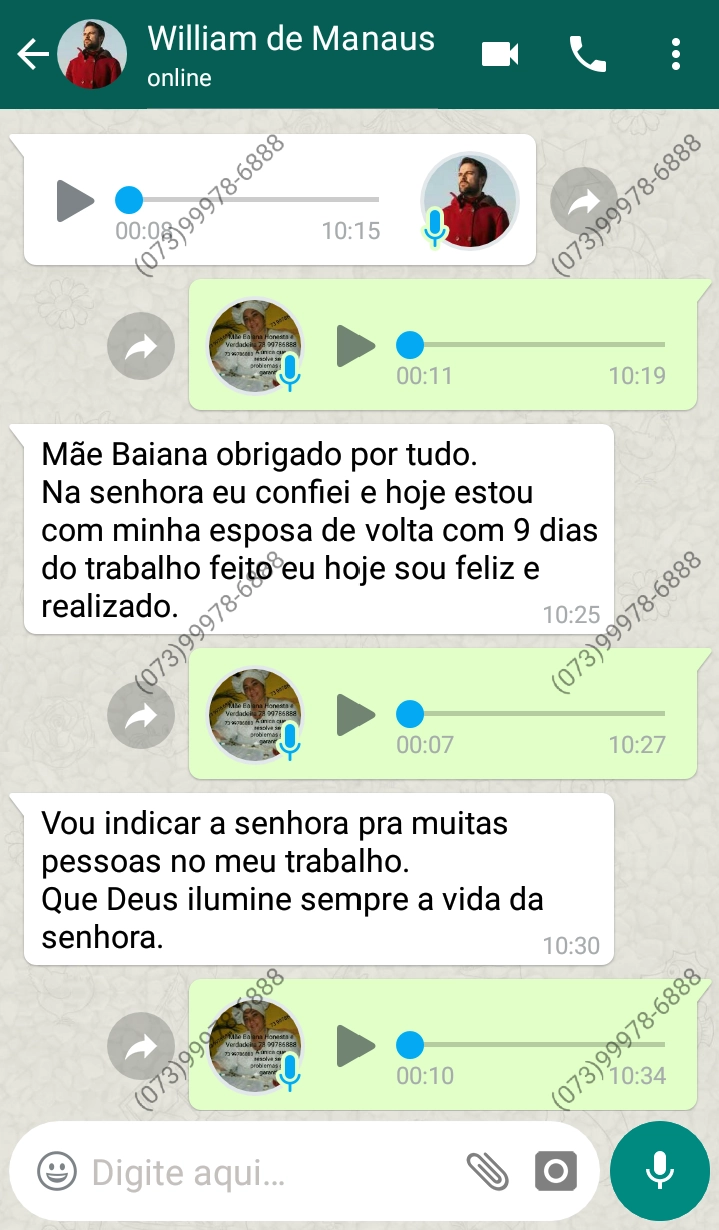Forward the voice message sent at 10:19

coord(141,347)
